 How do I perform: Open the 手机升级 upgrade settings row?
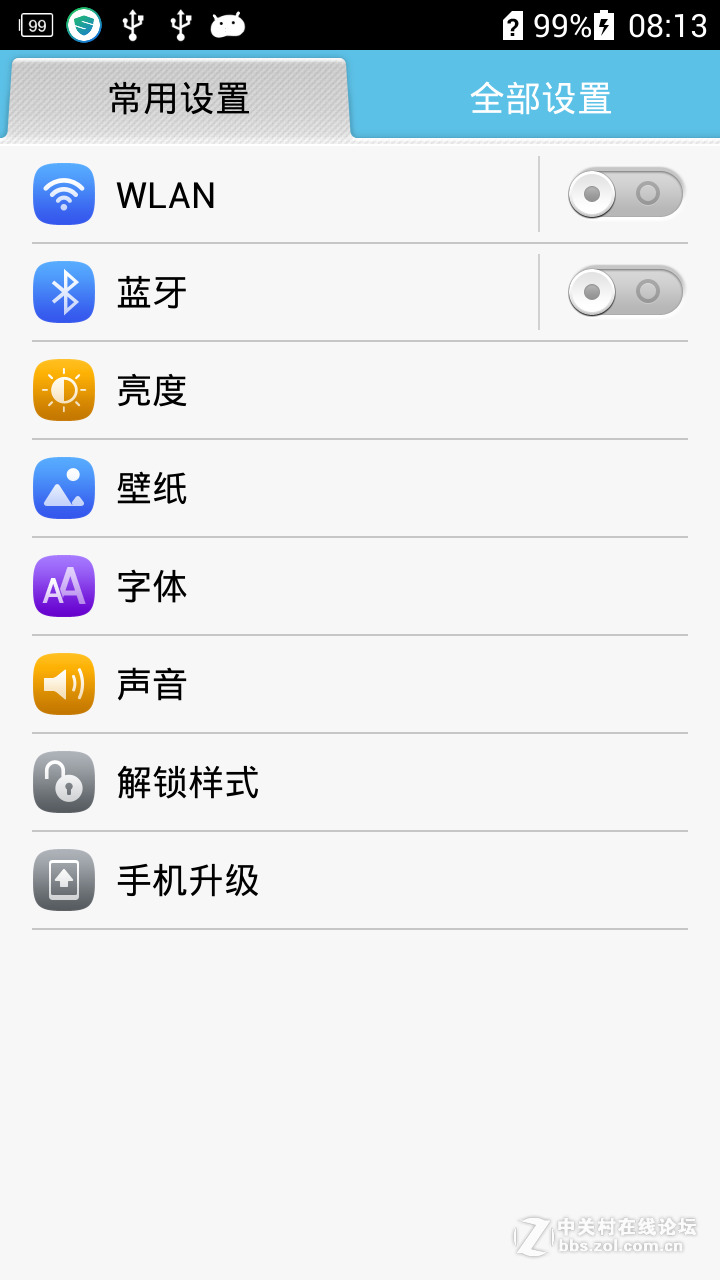pyautogui.click(x=300, y=880)
